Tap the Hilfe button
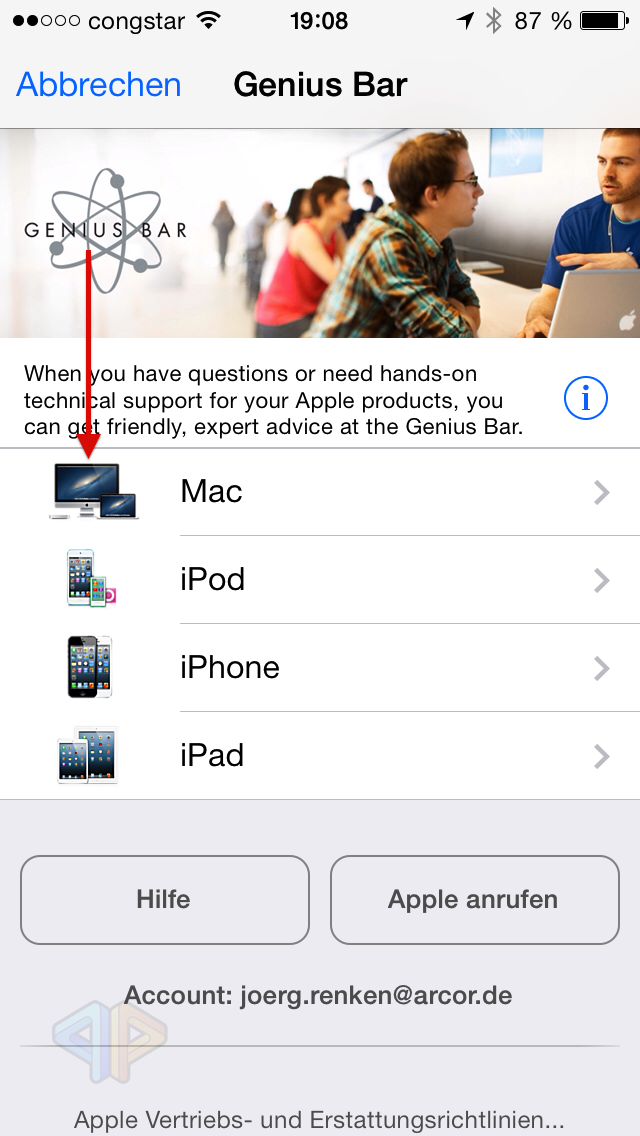 click(165, 900)
